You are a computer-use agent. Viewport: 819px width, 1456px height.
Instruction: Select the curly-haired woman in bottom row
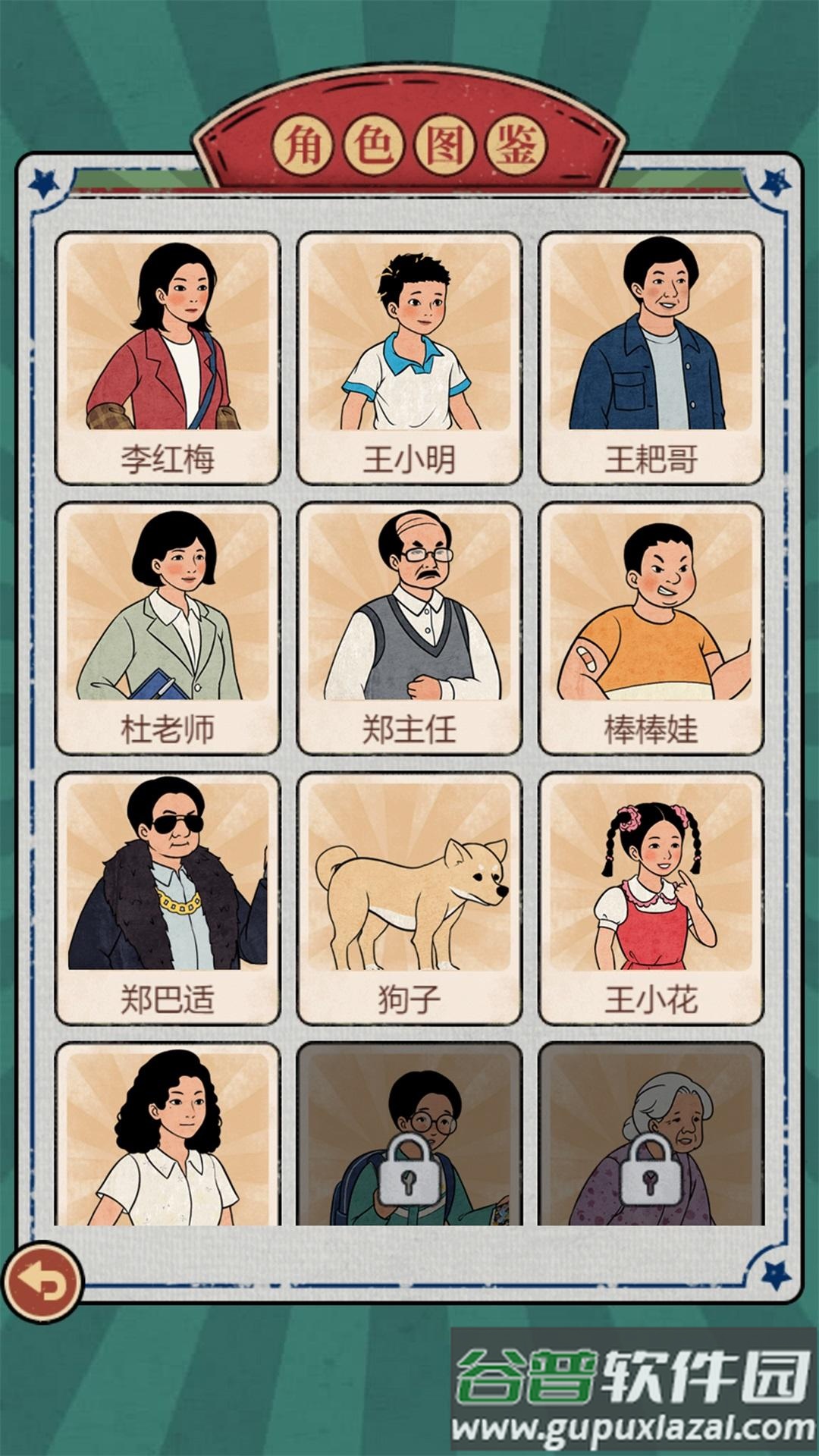click(168, 1137)
